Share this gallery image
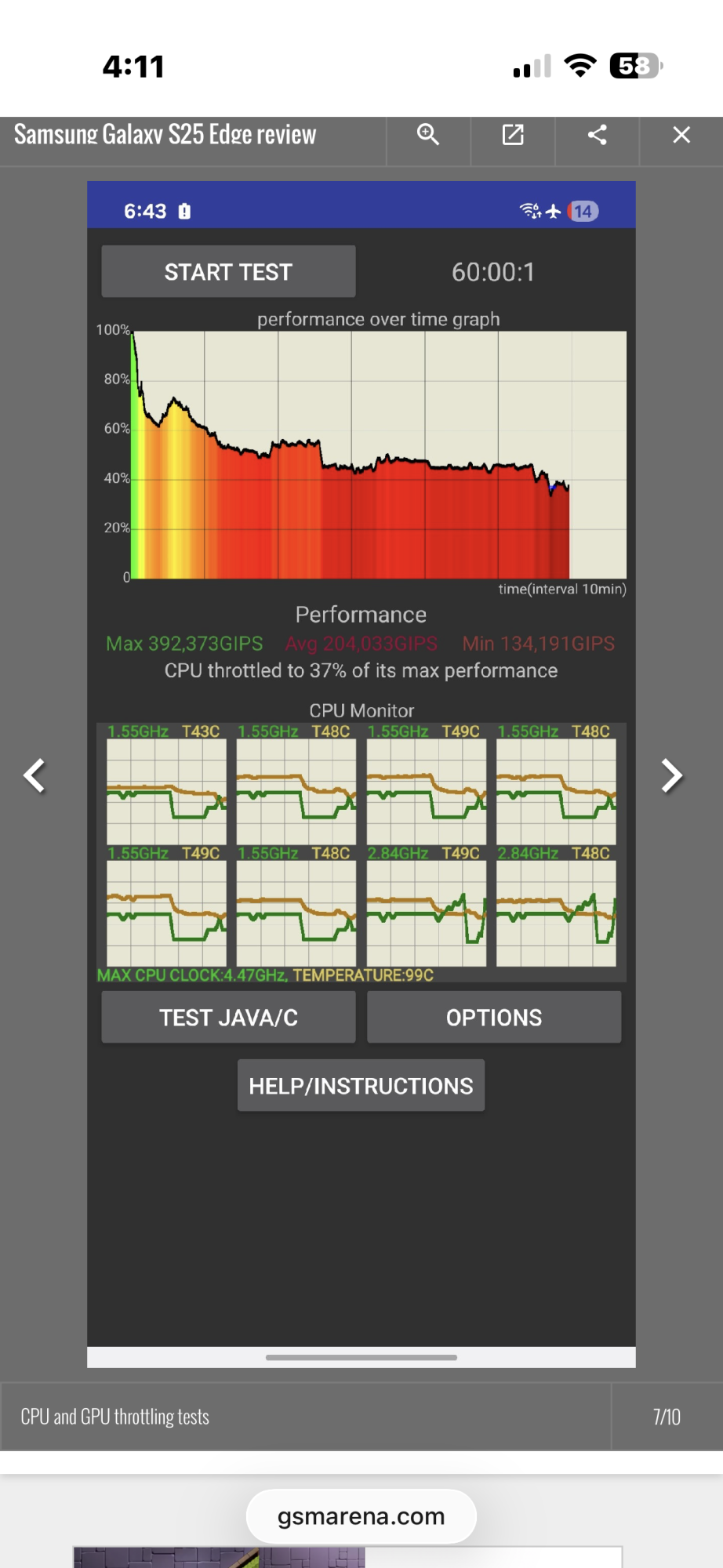The image size is (723, 1568). [598, 135]
